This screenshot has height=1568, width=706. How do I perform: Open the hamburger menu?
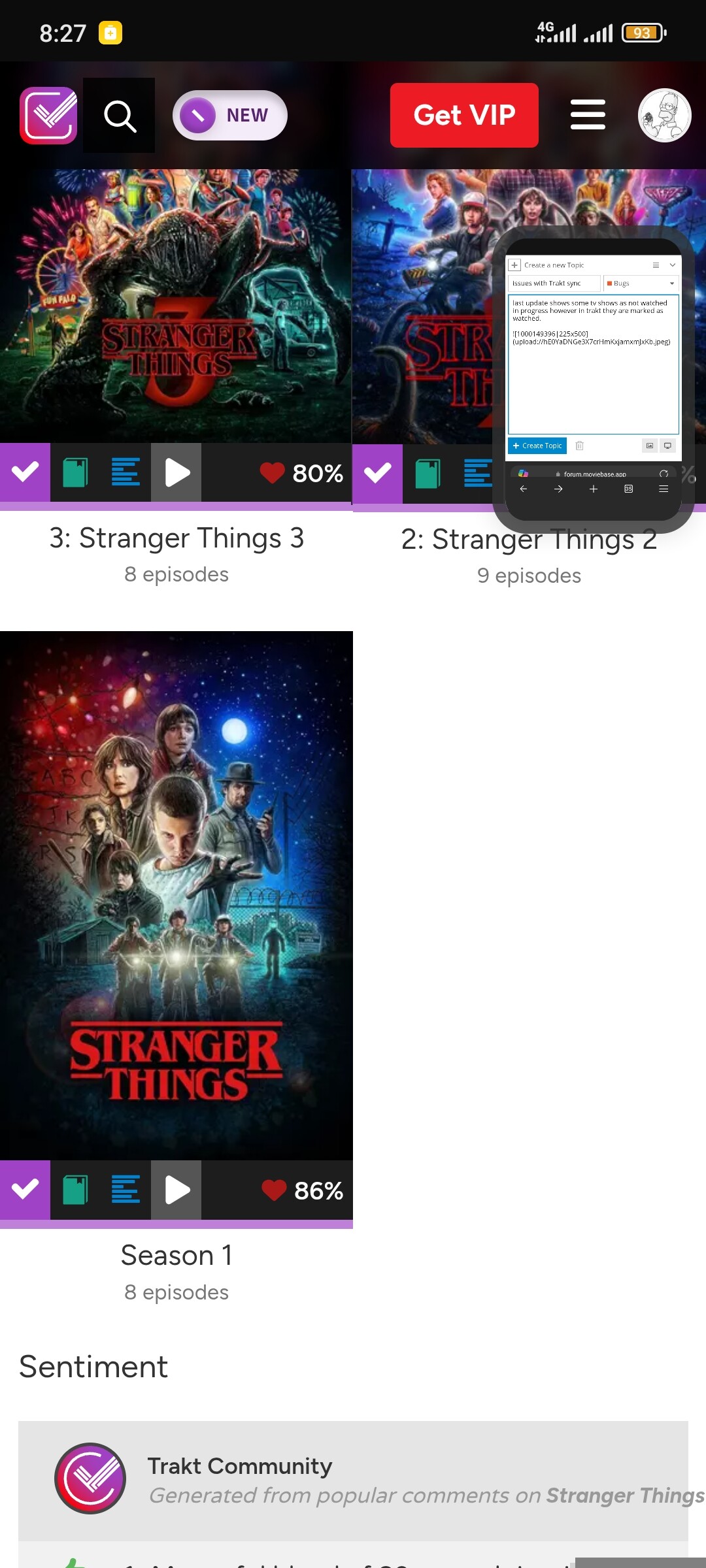pos(588,115)
